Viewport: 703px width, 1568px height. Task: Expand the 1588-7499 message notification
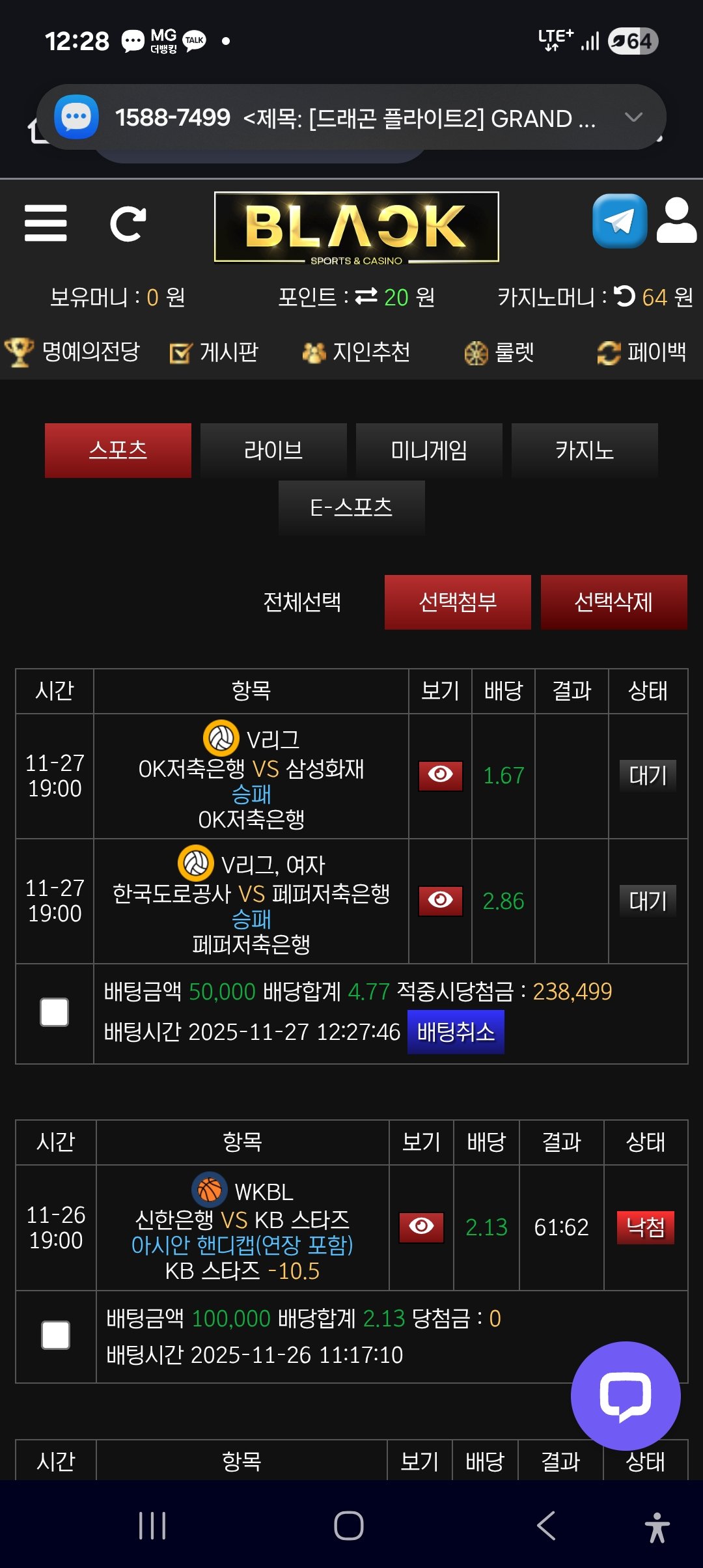(x=633, y=117)
